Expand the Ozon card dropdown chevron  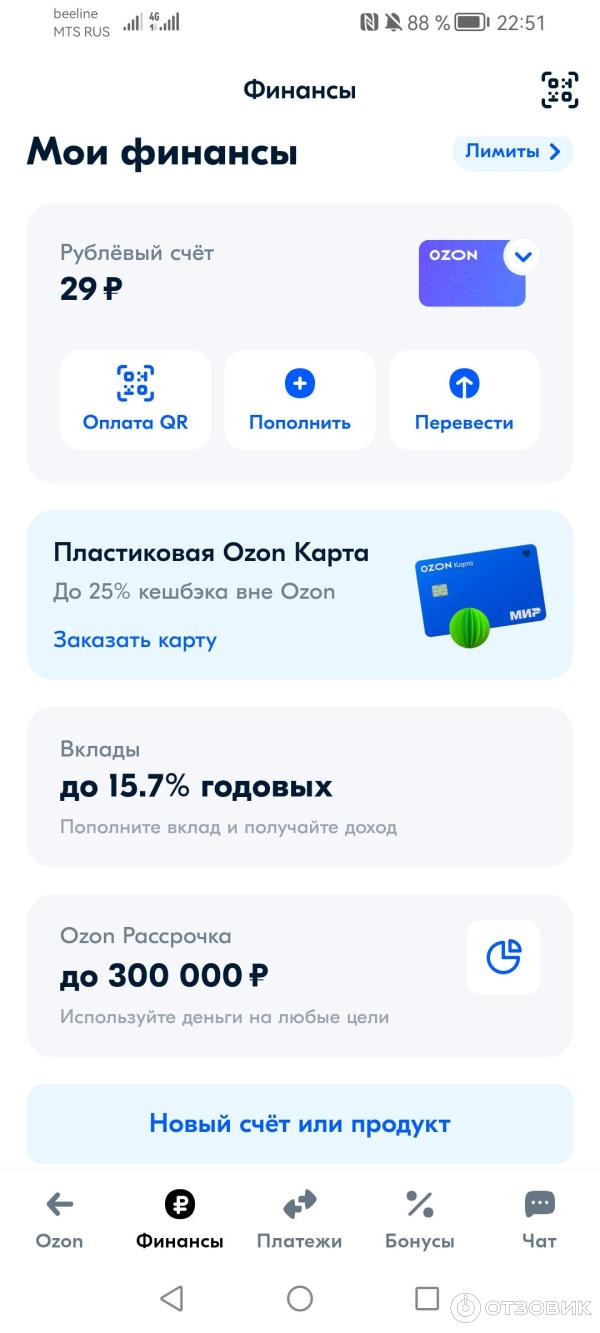tap(522, 257)
